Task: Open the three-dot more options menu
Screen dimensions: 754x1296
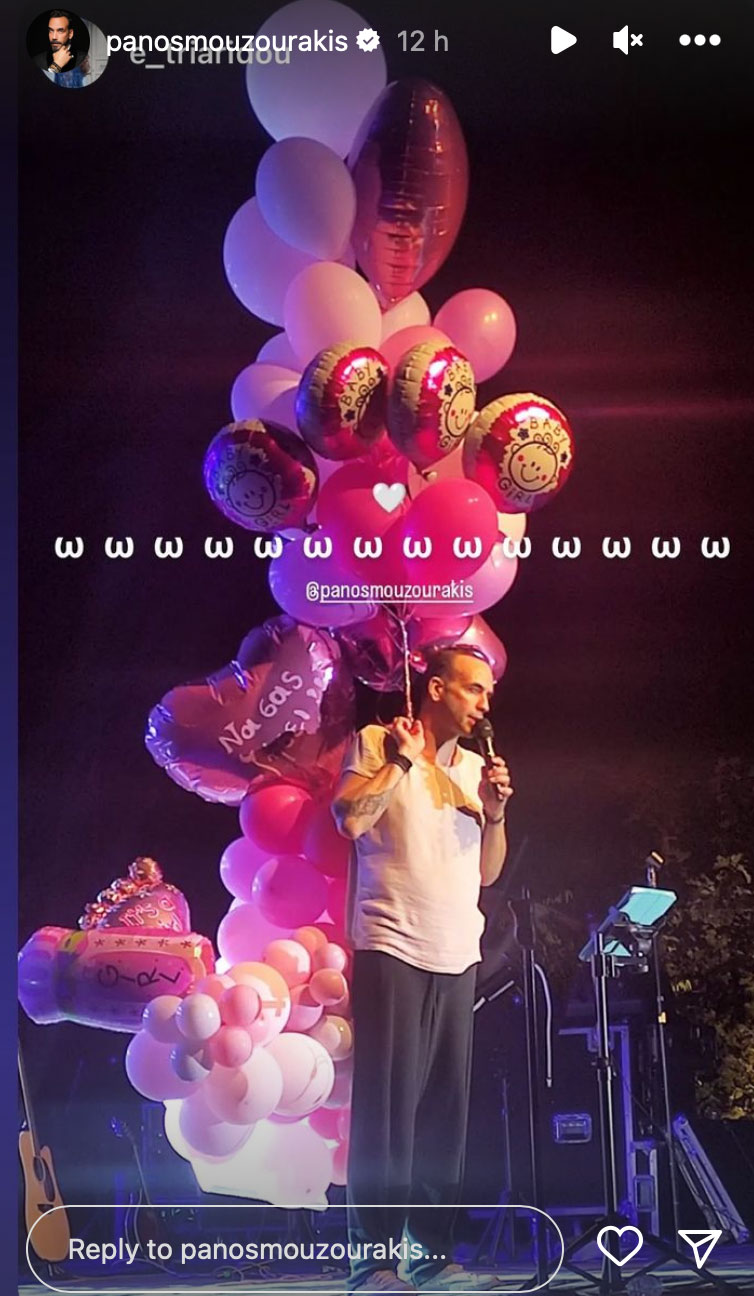Action: 699,40
